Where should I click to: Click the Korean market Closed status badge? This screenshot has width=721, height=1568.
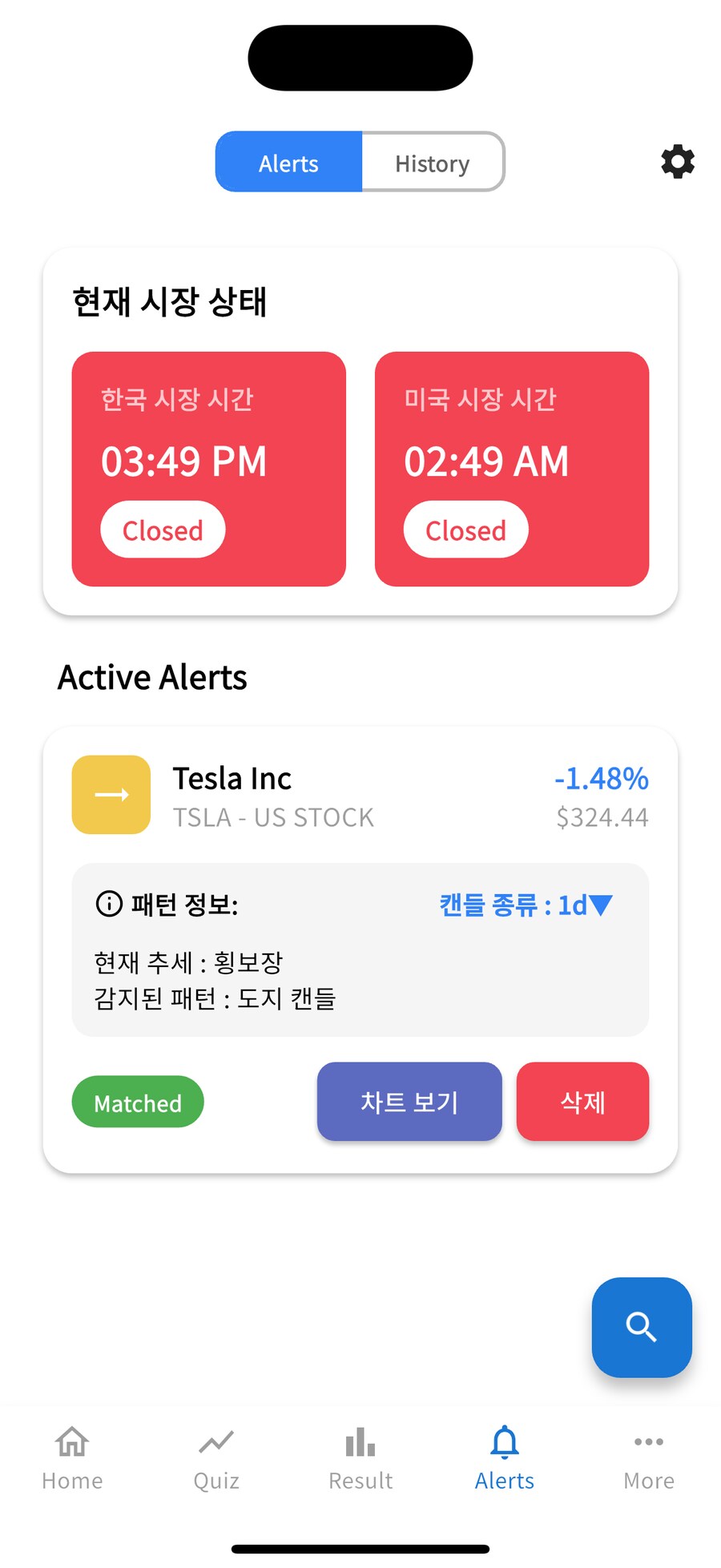point(162,530)
